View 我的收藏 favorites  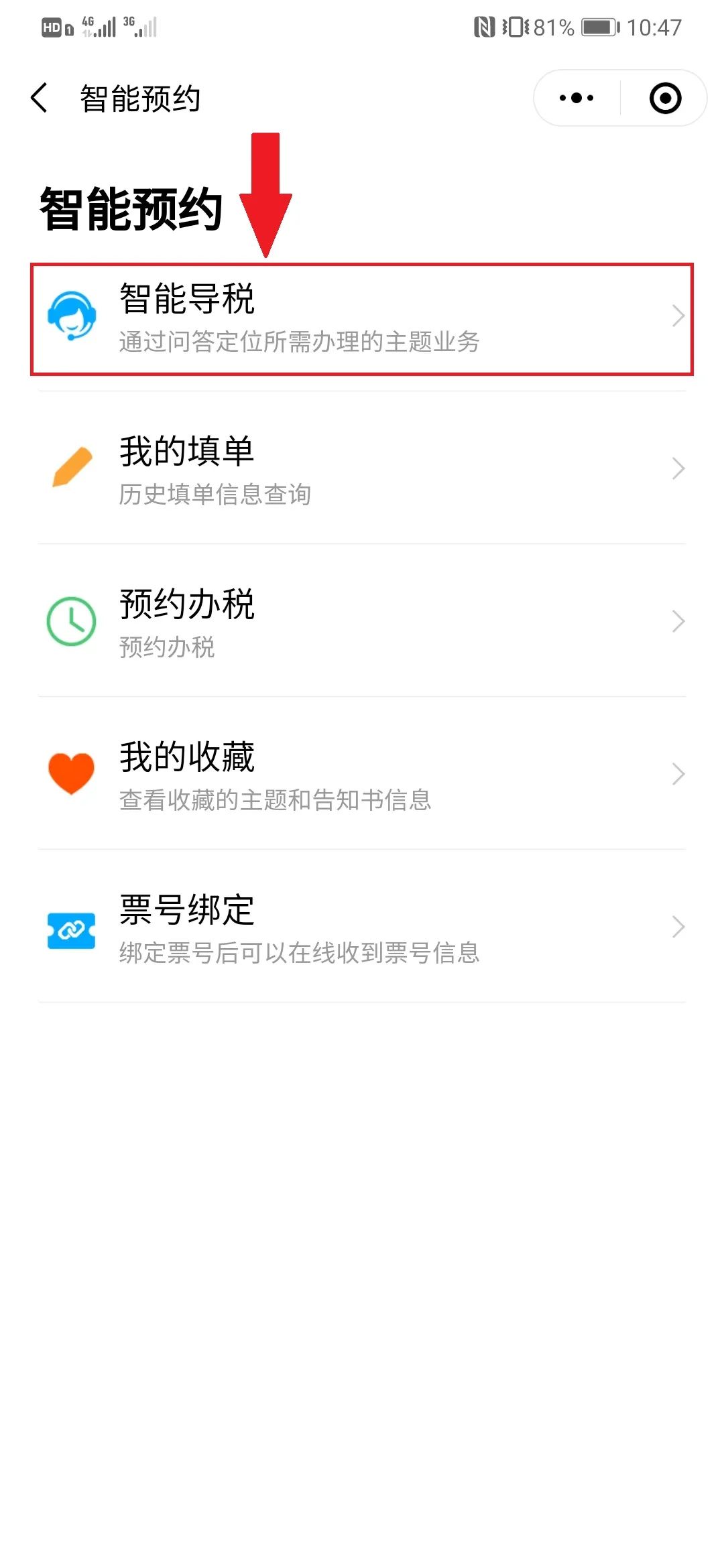pos(362,774)
